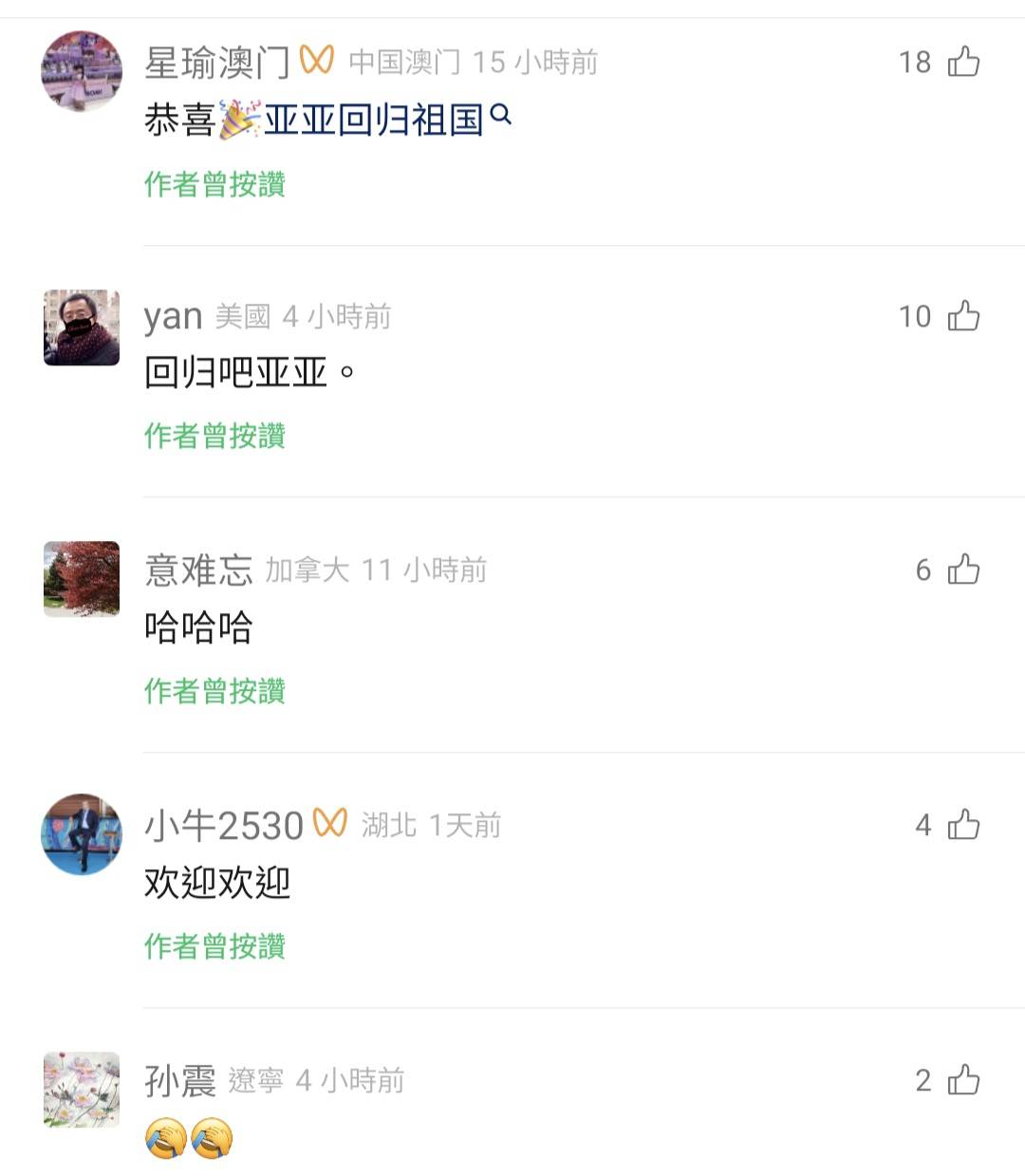Open yan's profile avatar

pos(82,327)
